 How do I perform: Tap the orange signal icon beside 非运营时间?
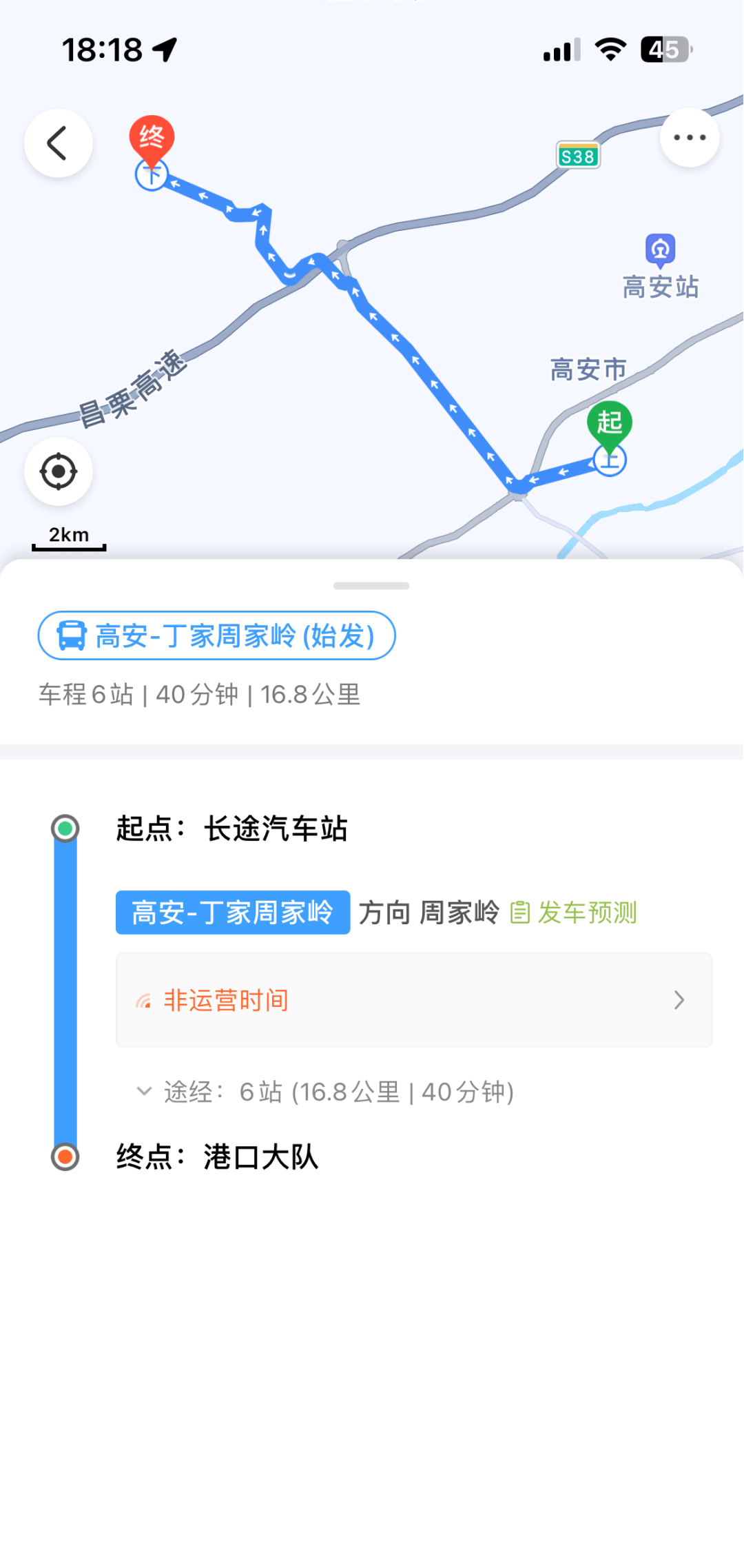tap(143, 1000)
